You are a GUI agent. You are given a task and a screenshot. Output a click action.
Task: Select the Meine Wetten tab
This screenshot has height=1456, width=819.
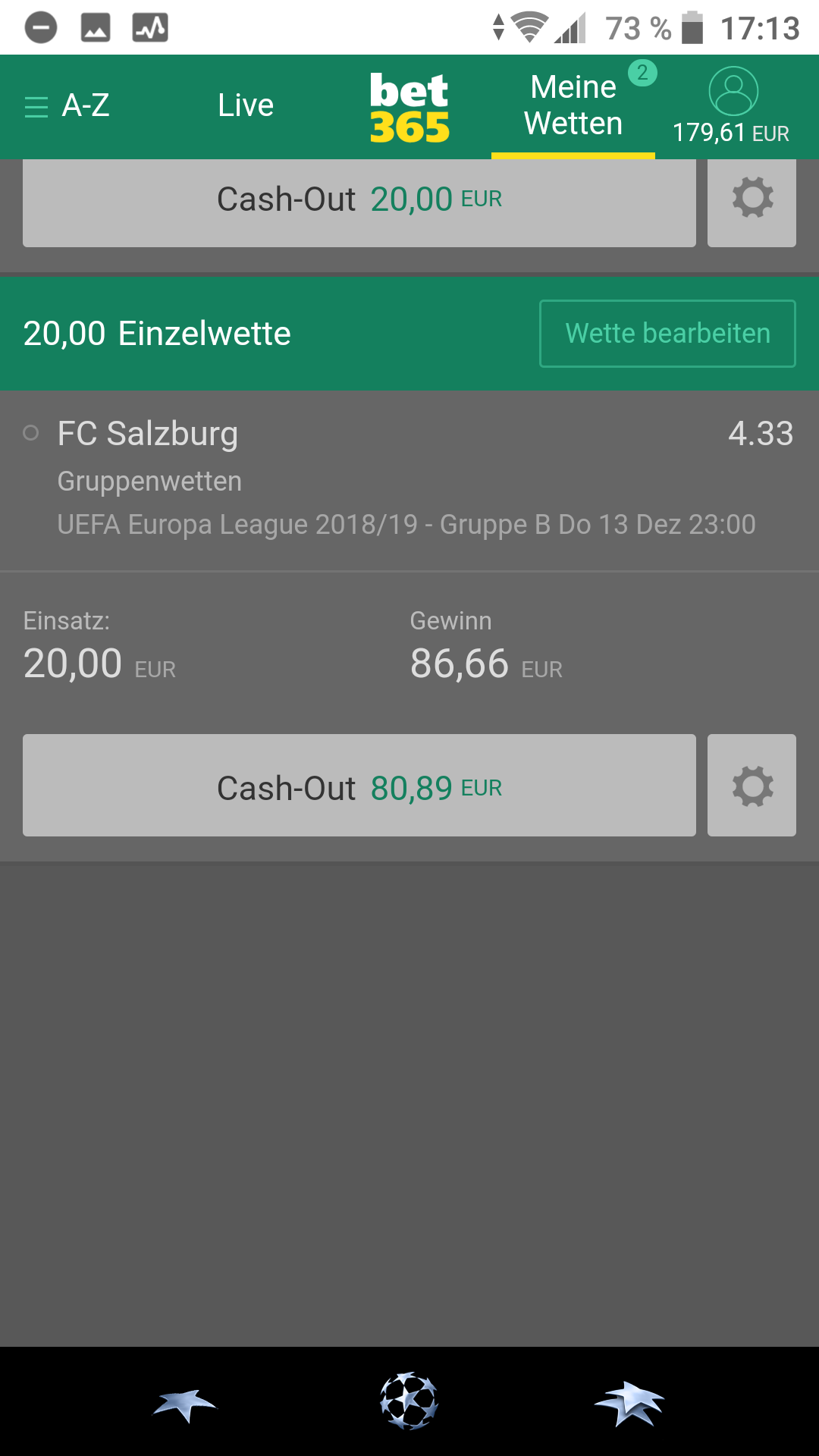coord(573,106)
